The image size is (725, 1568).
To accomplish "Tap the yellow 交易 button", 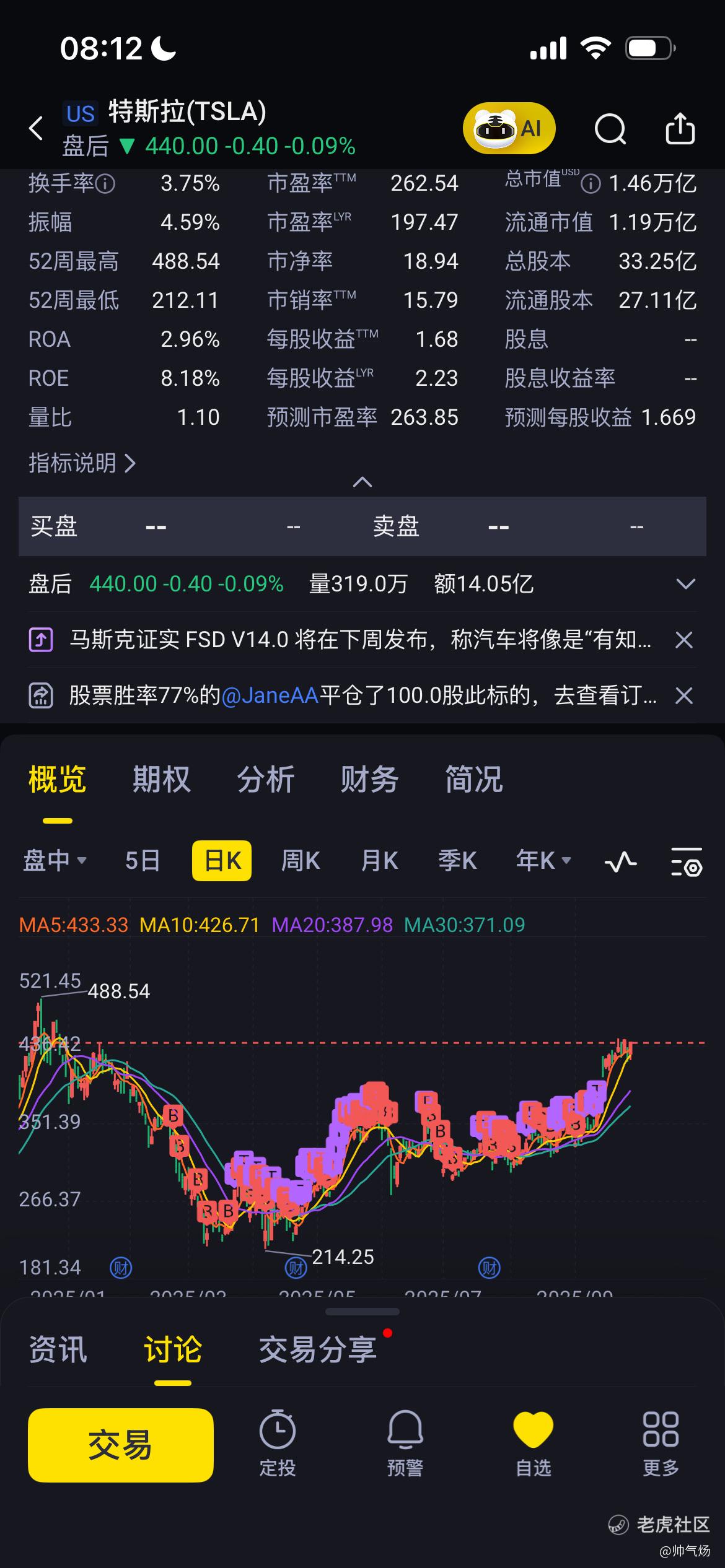I will pyautogui.click(x=121, y=1445).
